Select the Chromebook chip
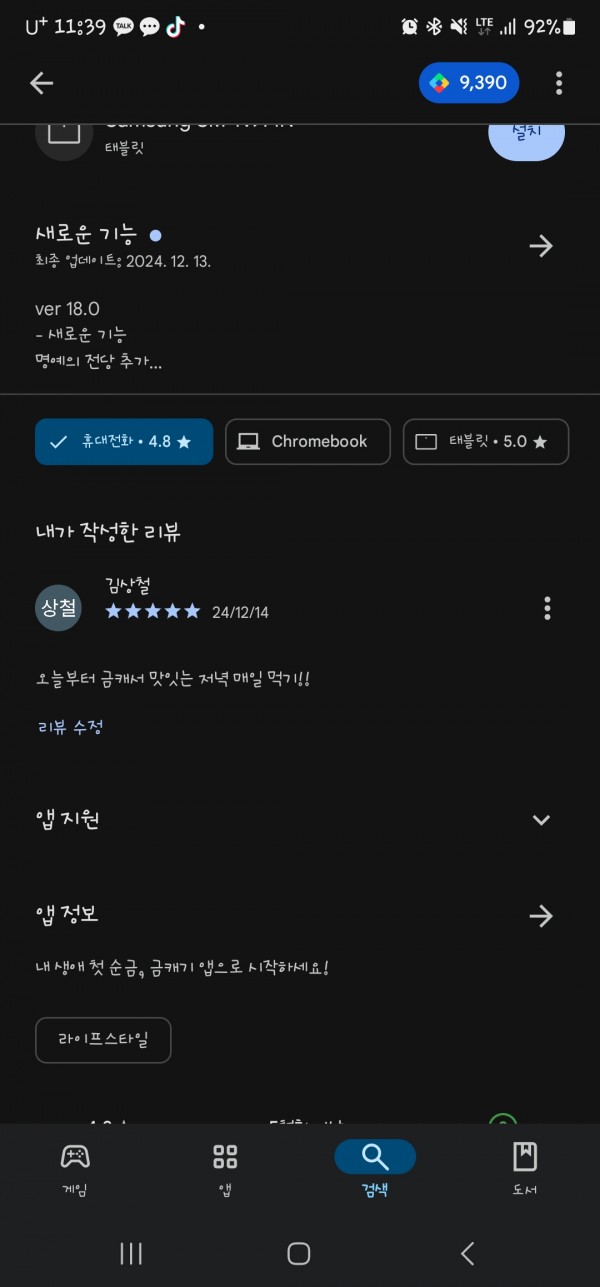The width and height of the screenshot is (600, 1287). [x=308, y=442]
